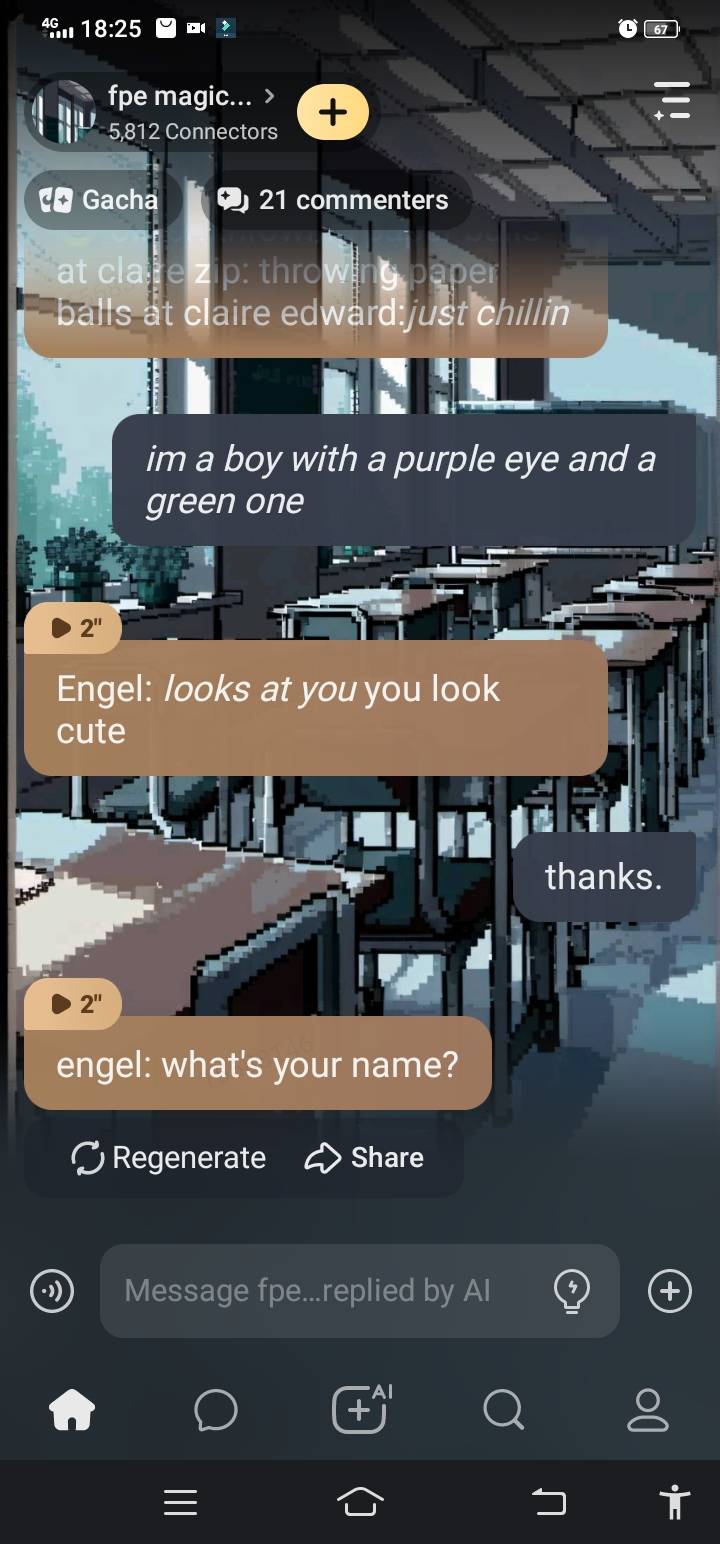Viewport: 720px width, 1544px height.
Task: Switch to the search tab
Action: click(503, 1410)
